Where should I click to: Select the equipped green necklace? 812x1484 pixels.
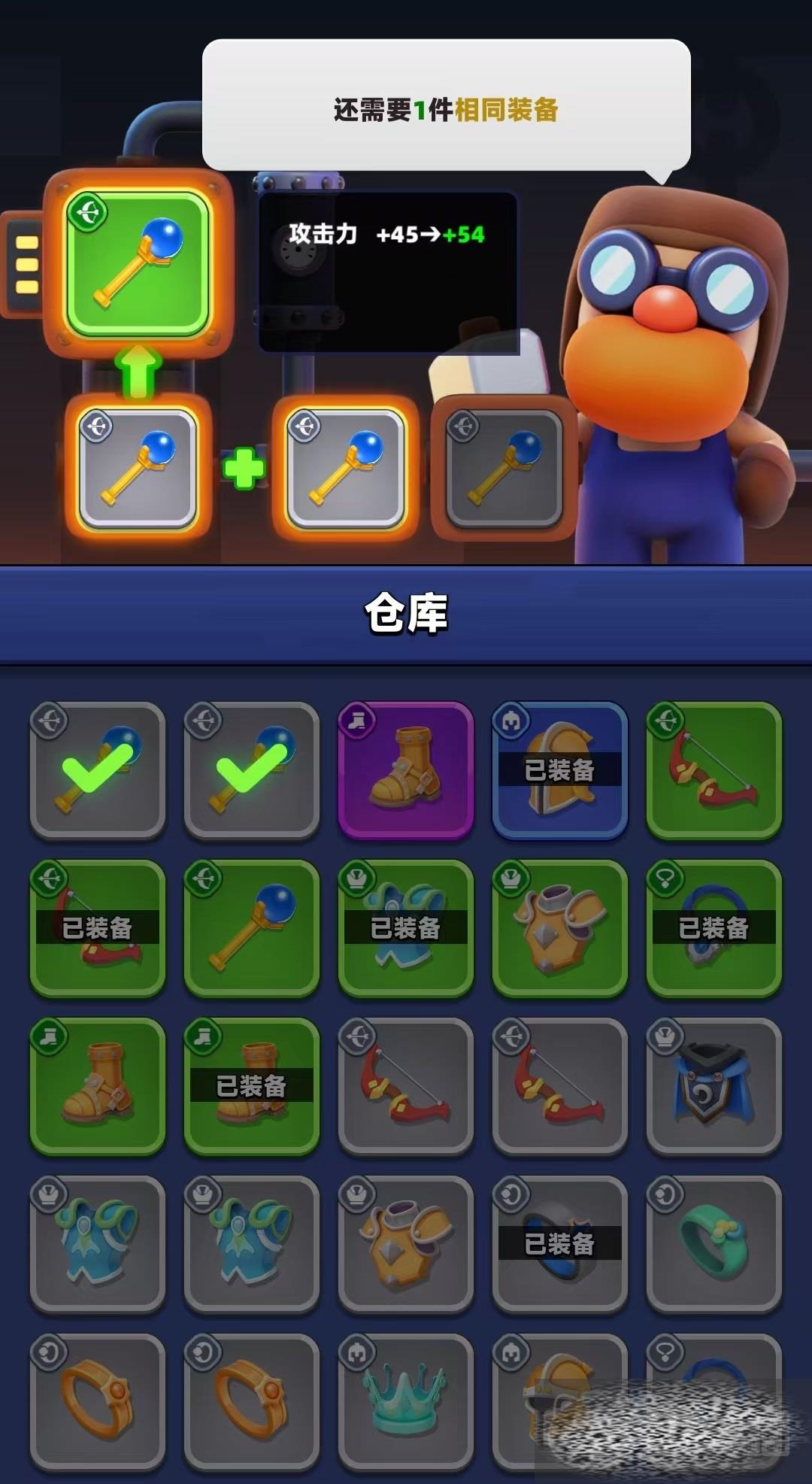(714, 927)
